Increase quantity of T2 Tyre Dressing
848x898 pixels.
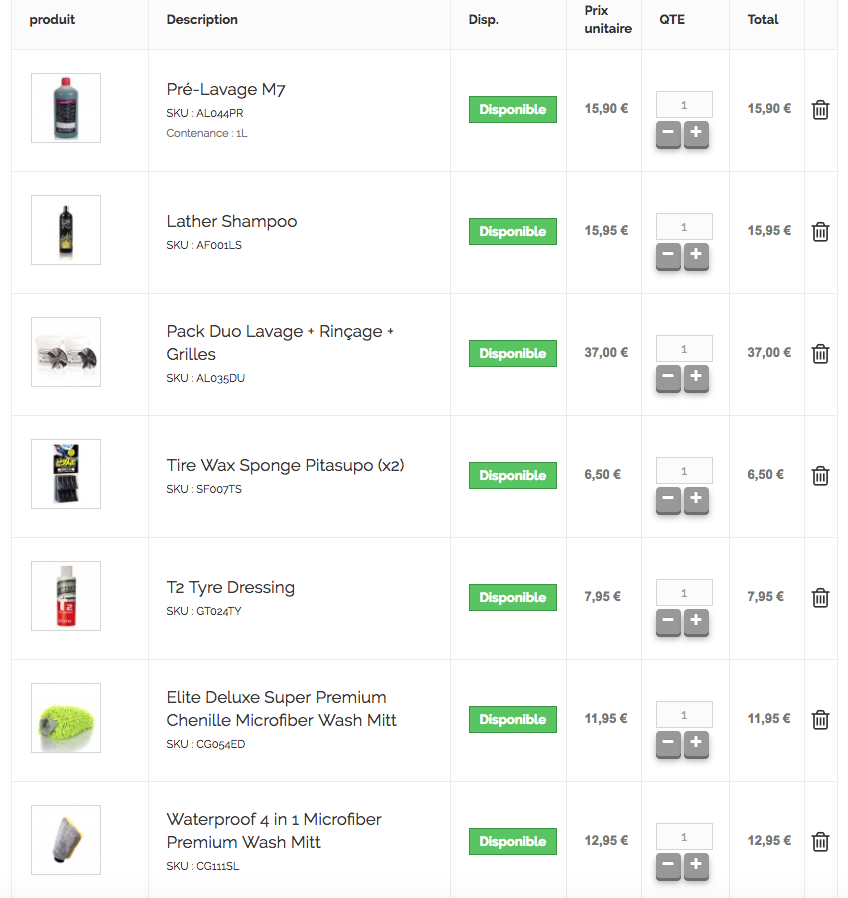click(x=696, y=622)
